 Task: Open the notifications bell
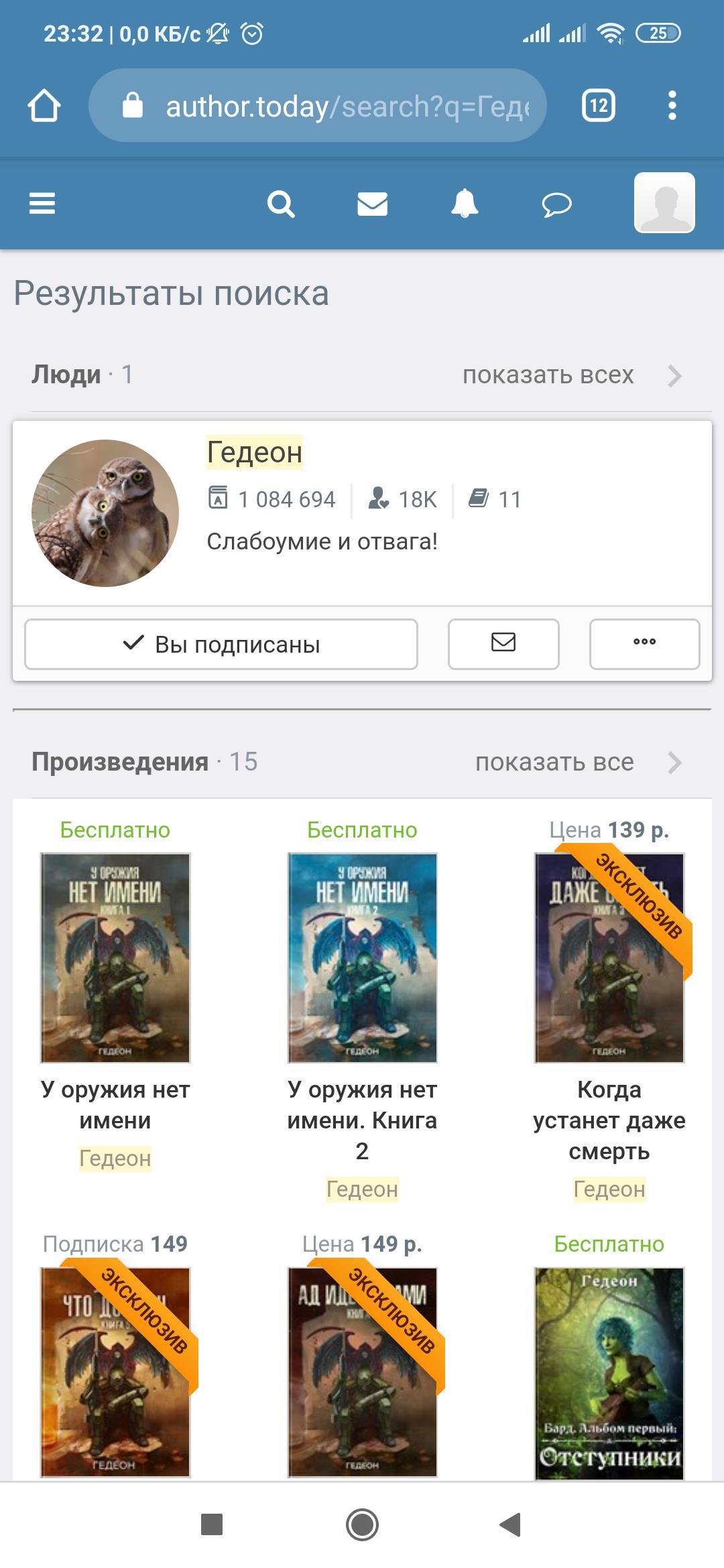464,203
